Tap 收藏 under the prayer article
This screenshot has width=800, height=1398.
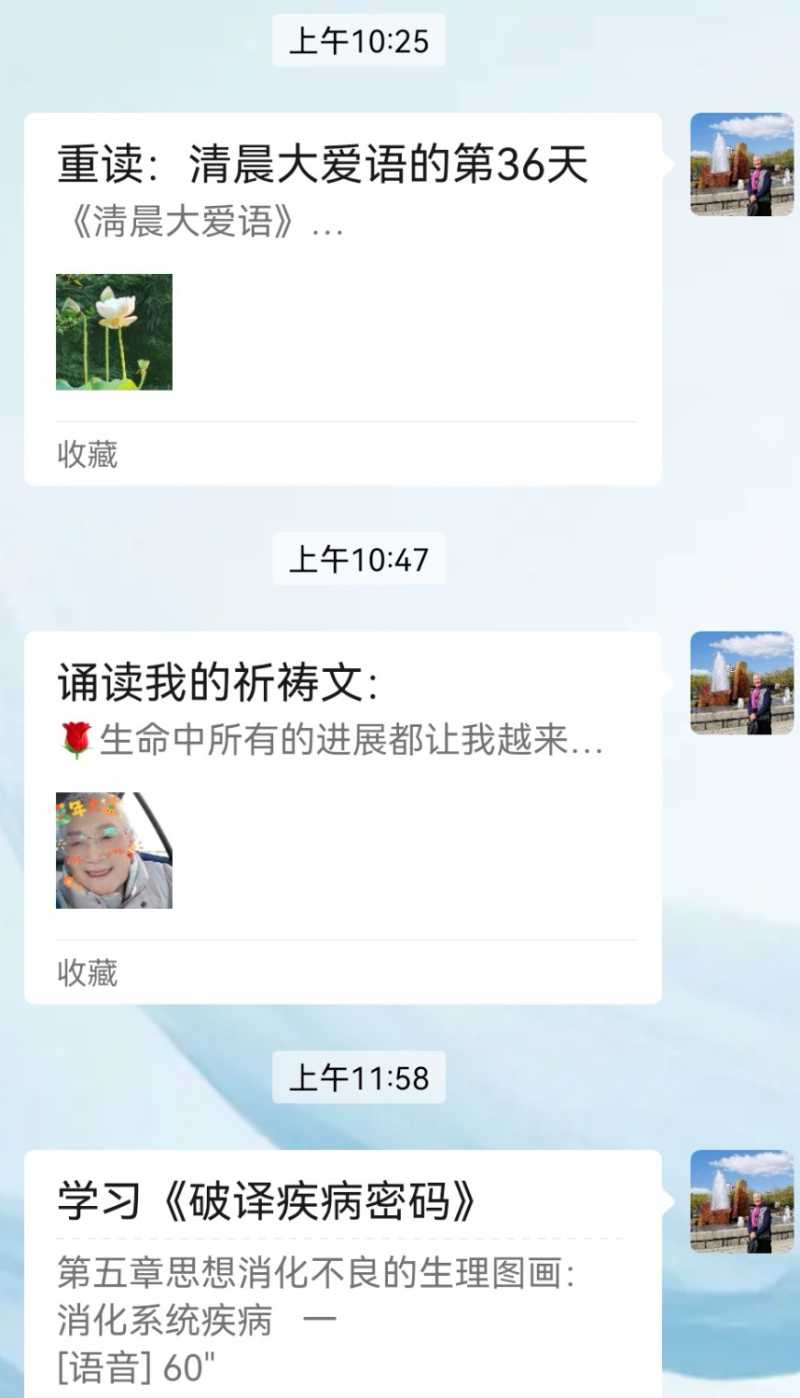coord(88,971)
